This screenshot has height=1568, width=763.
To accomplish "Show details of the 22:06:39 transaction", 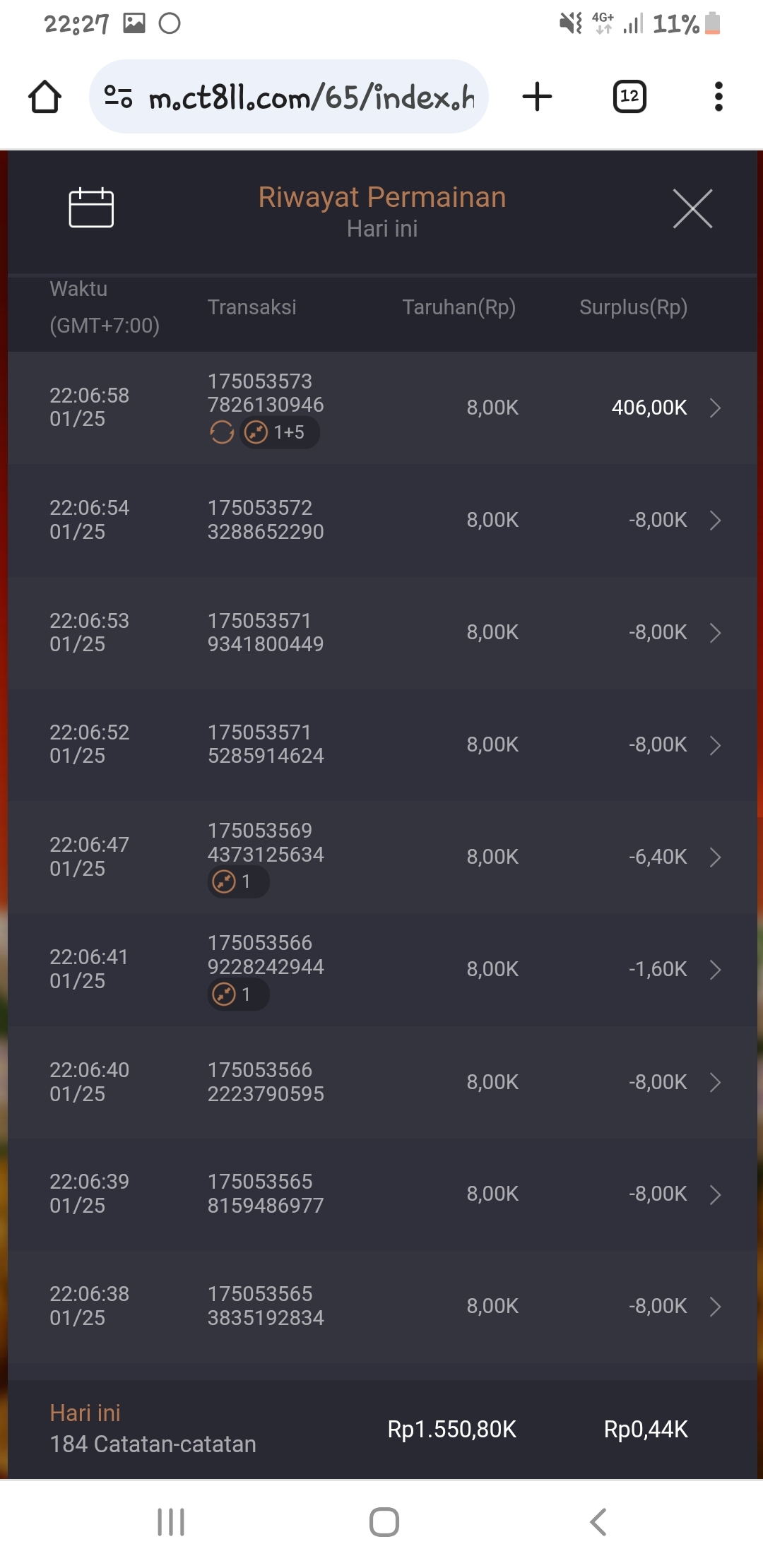I will coord(714,1194).
